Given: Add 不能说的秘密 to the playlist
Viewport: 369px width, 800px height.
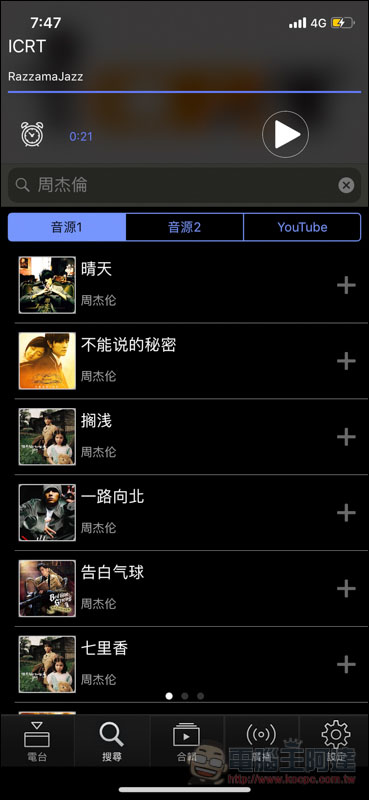Looking at the screenshot, I should coord(347,361).
